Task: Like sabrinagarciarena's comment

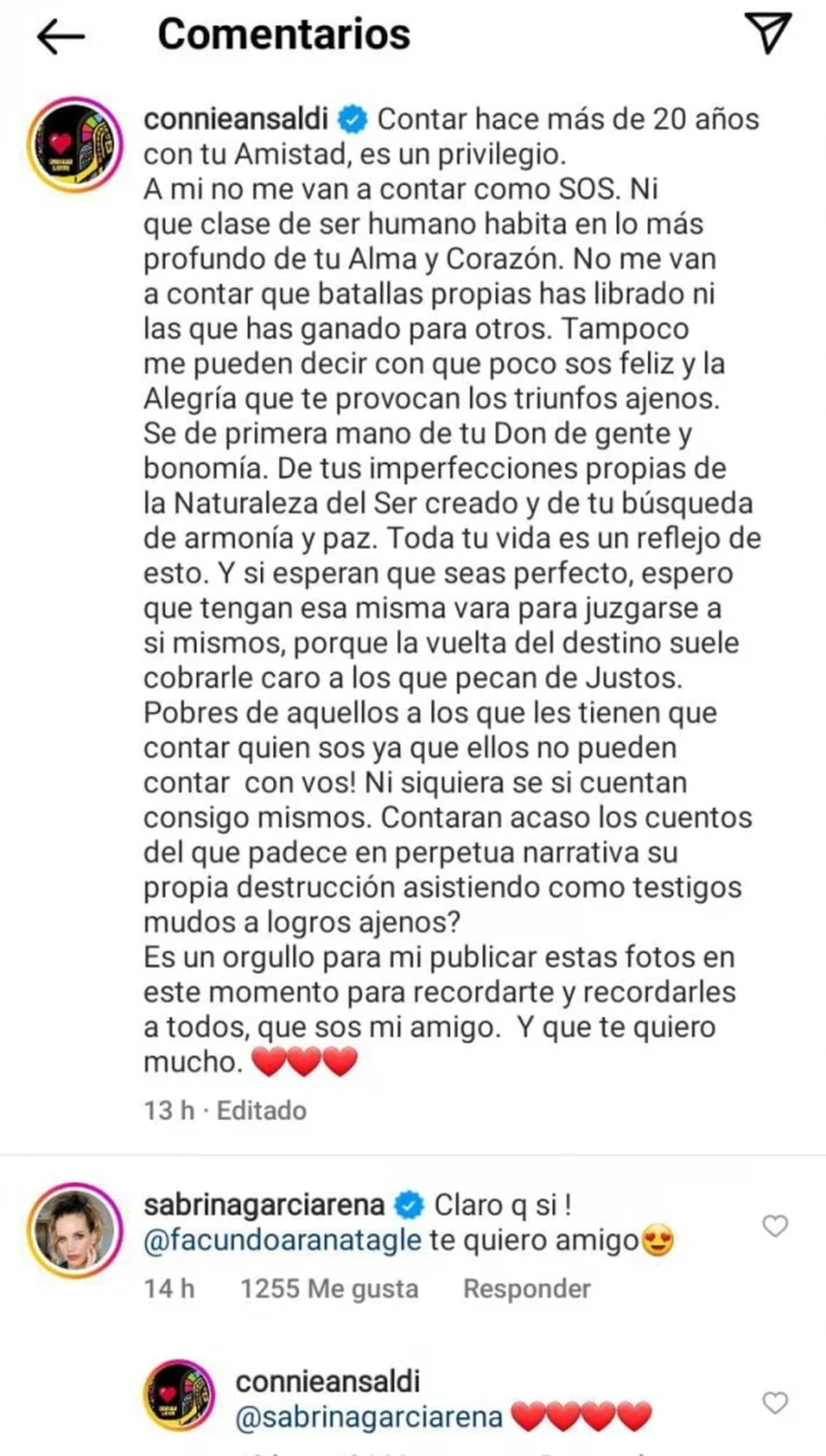Action: pyautogui.click(x=775, y=1227)
